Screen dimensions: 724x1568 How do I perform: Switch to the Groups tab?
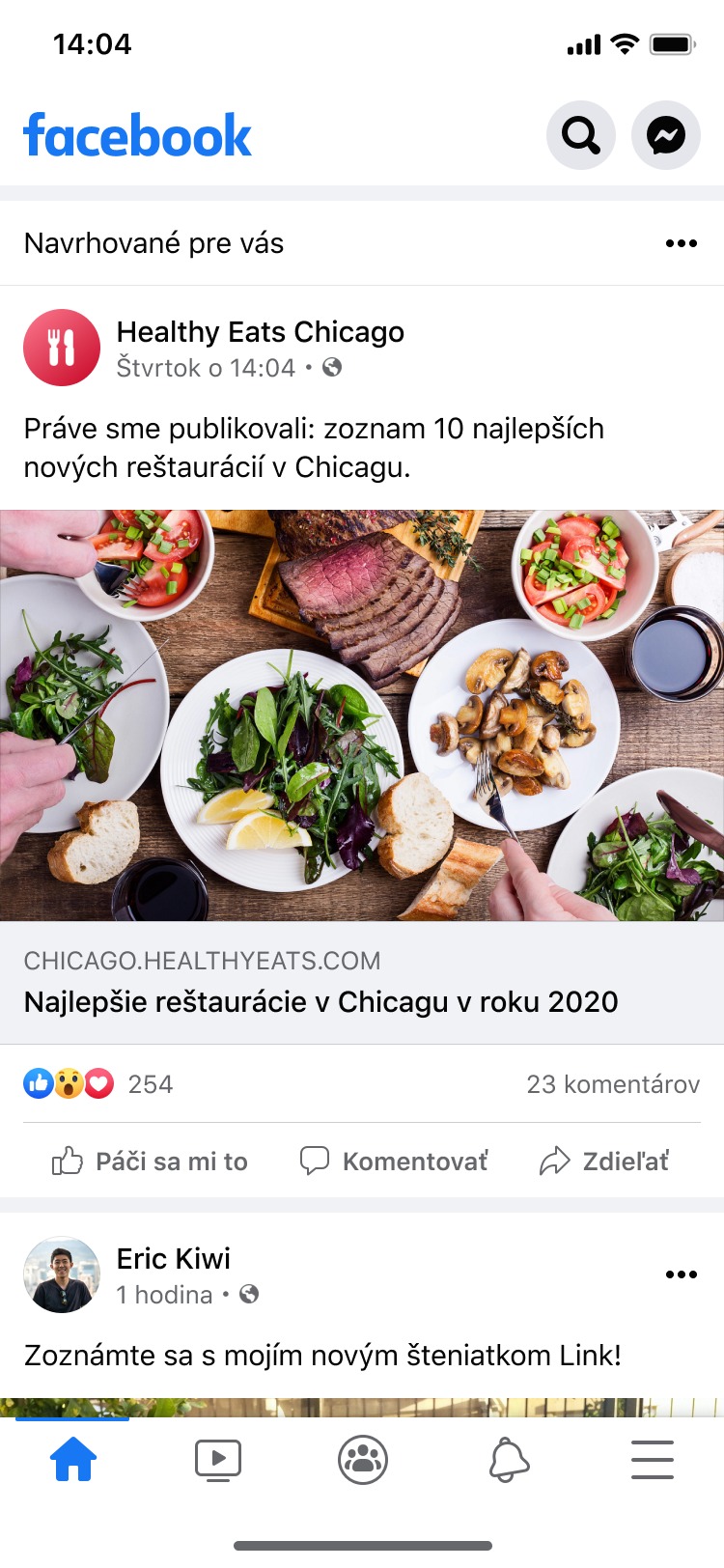tap(363, 1459)
